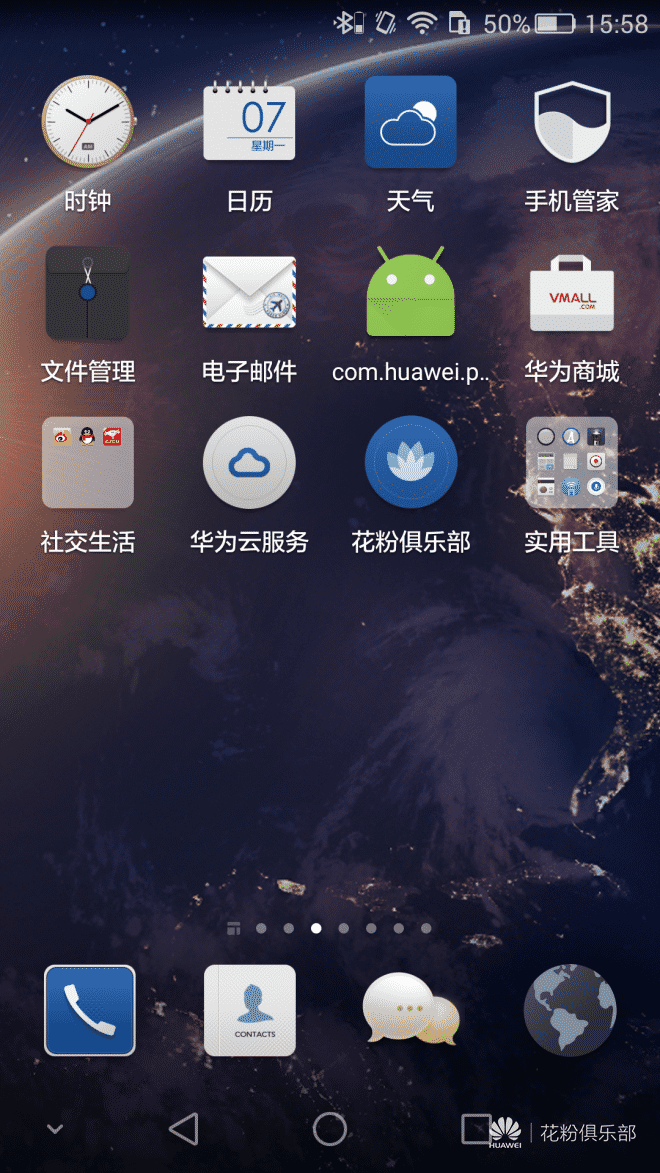Image resolution: width=660 pixels, height=1173 pixels.
Task: Launch the globe browser in dock
Action: (570, 1010)
